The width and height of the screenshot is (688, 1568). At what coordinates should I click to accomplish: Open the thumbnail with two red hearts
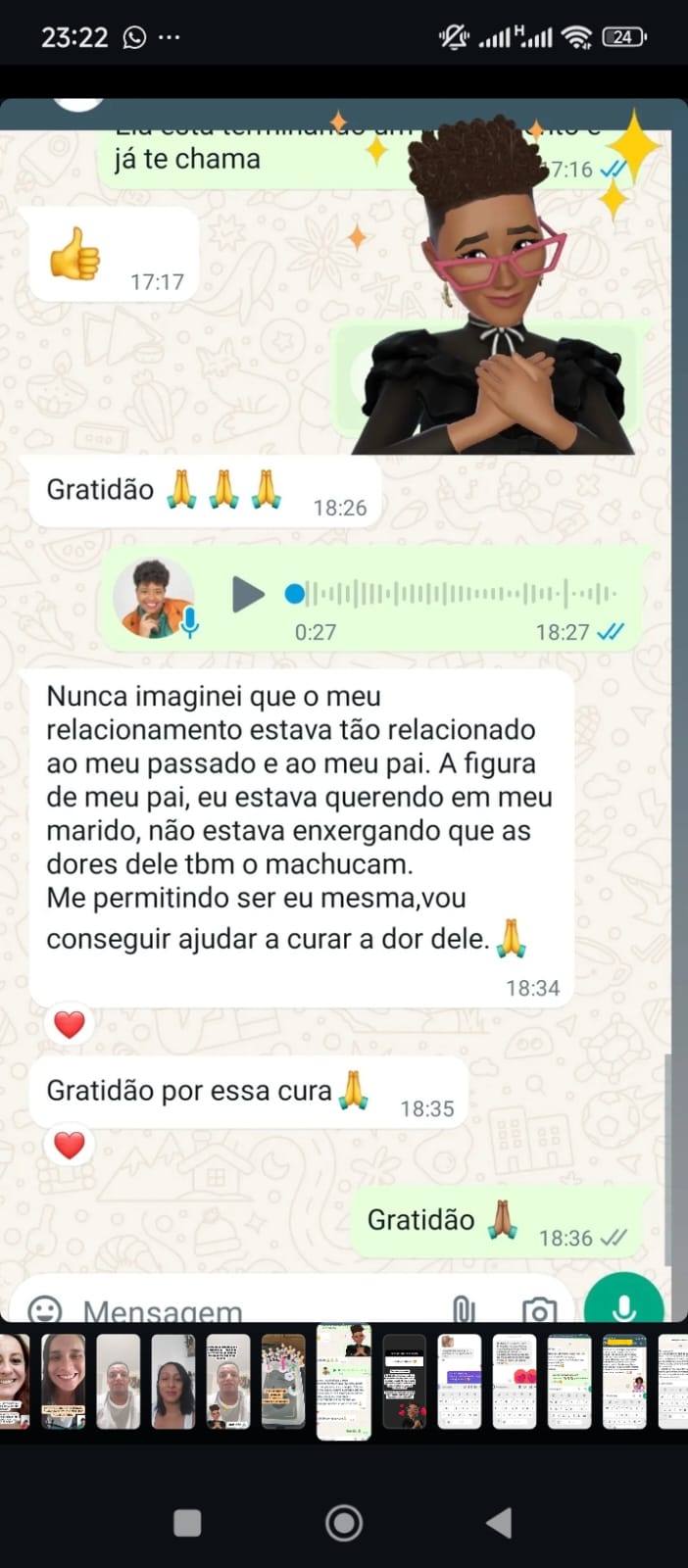(x=515, y=1381)
